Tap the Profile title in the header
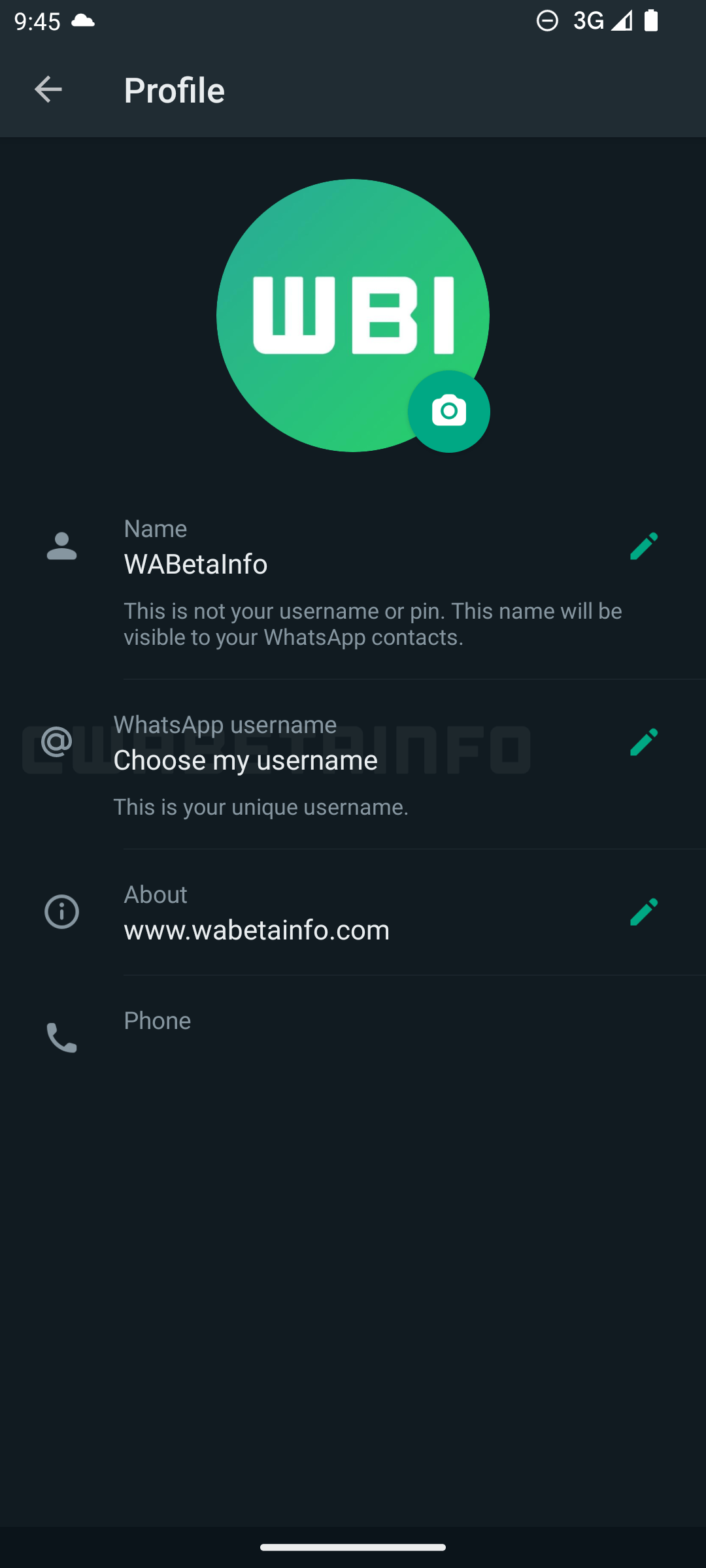 [x=174, y=90]
